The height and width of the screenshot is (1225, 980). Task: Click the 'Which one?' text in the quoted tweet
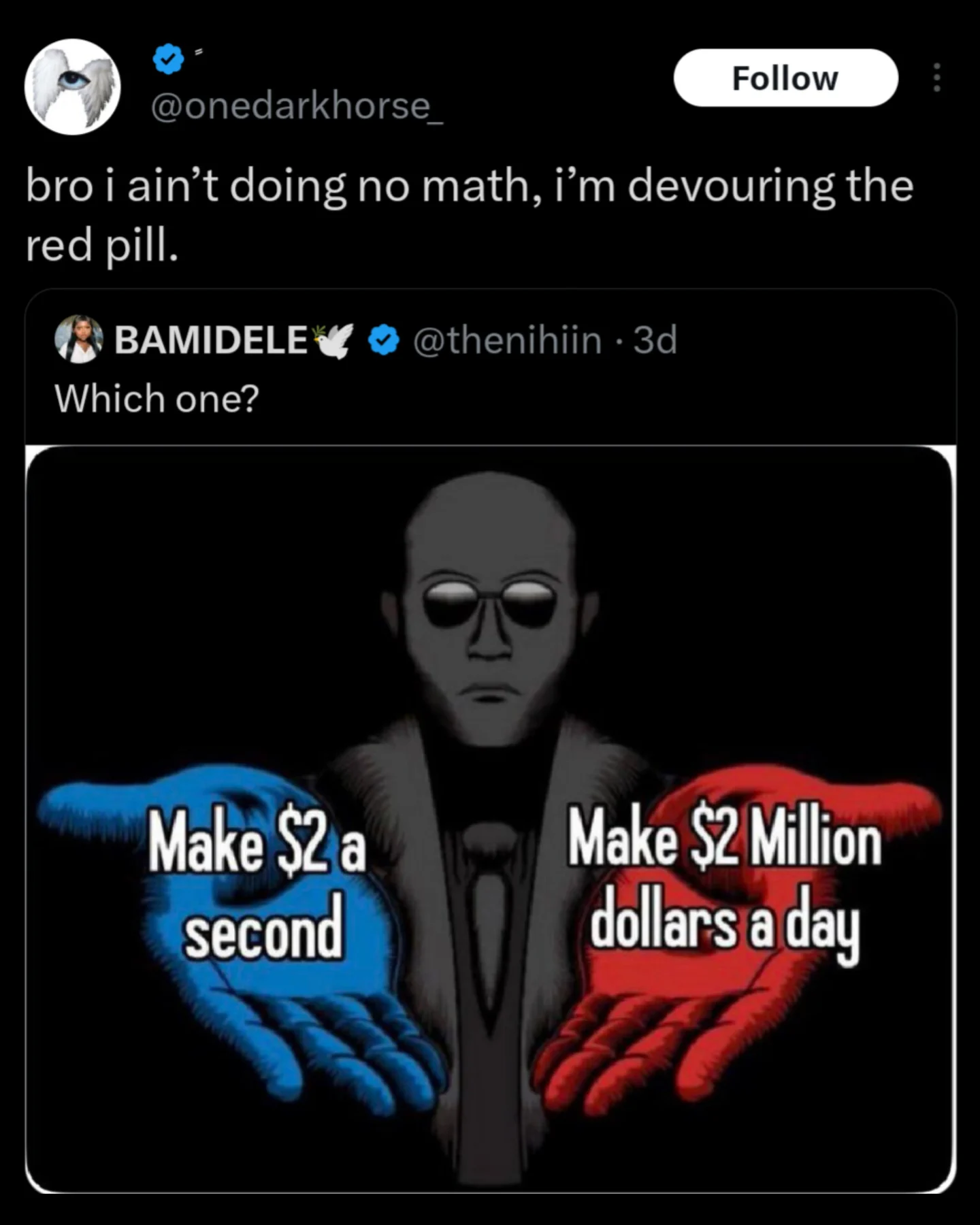tap(158, 398)
